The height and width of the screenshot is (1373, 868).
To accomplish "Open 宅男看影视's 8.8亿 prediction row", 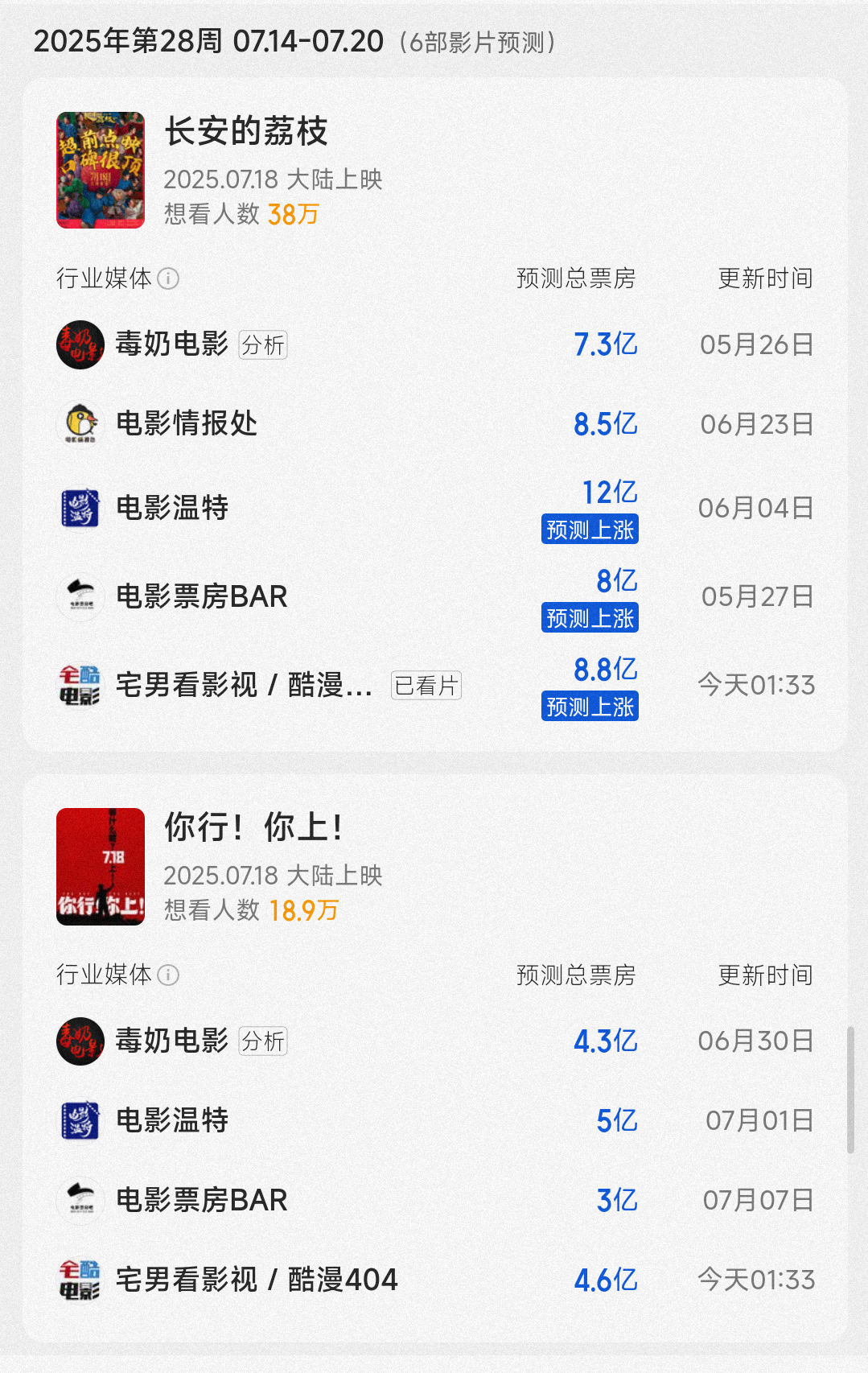I will (x=434, y=686).
